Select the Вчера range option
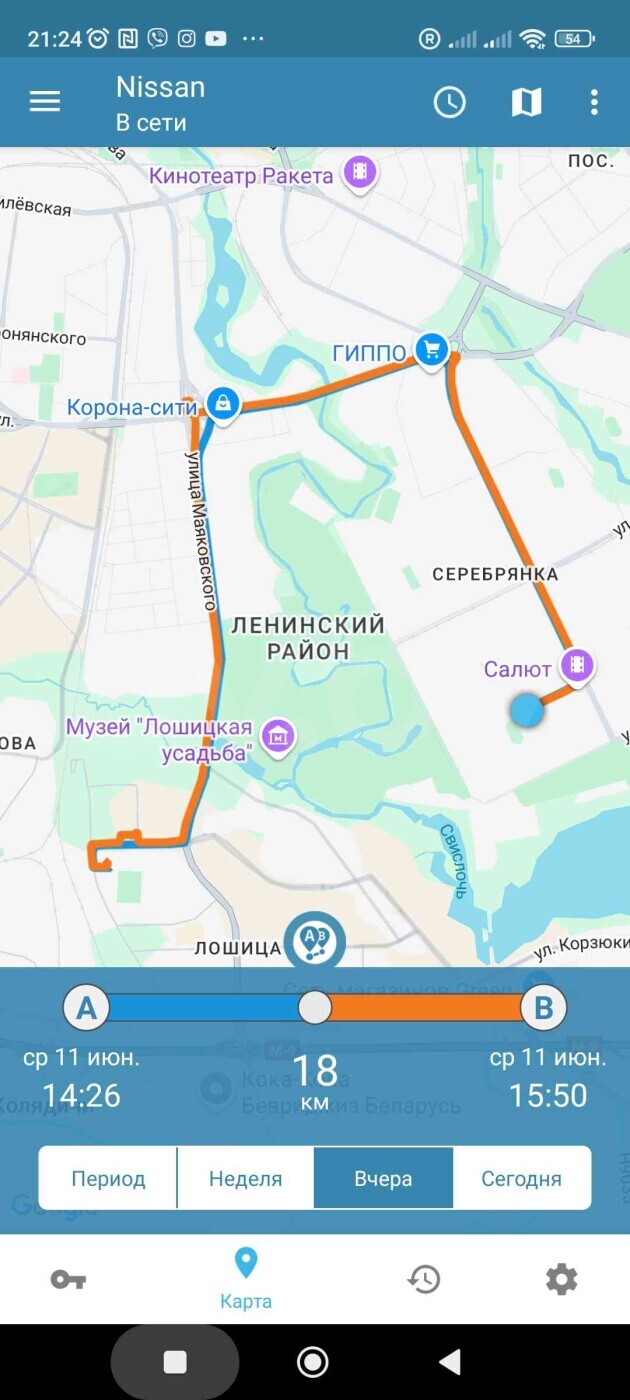The image size is (630, 1400). pos(383,1178)
